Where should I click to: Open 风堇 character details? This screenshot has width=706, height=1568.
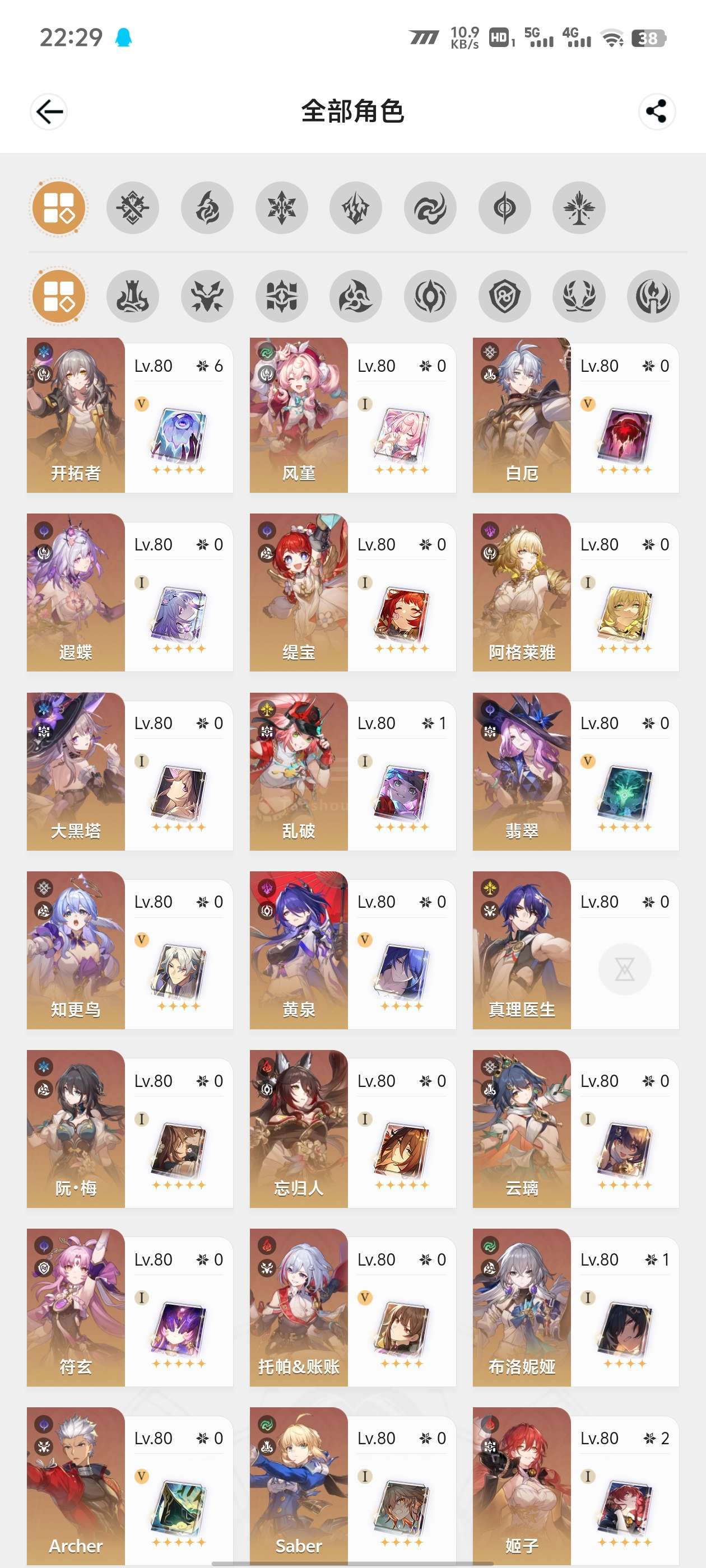coord(352,415)
